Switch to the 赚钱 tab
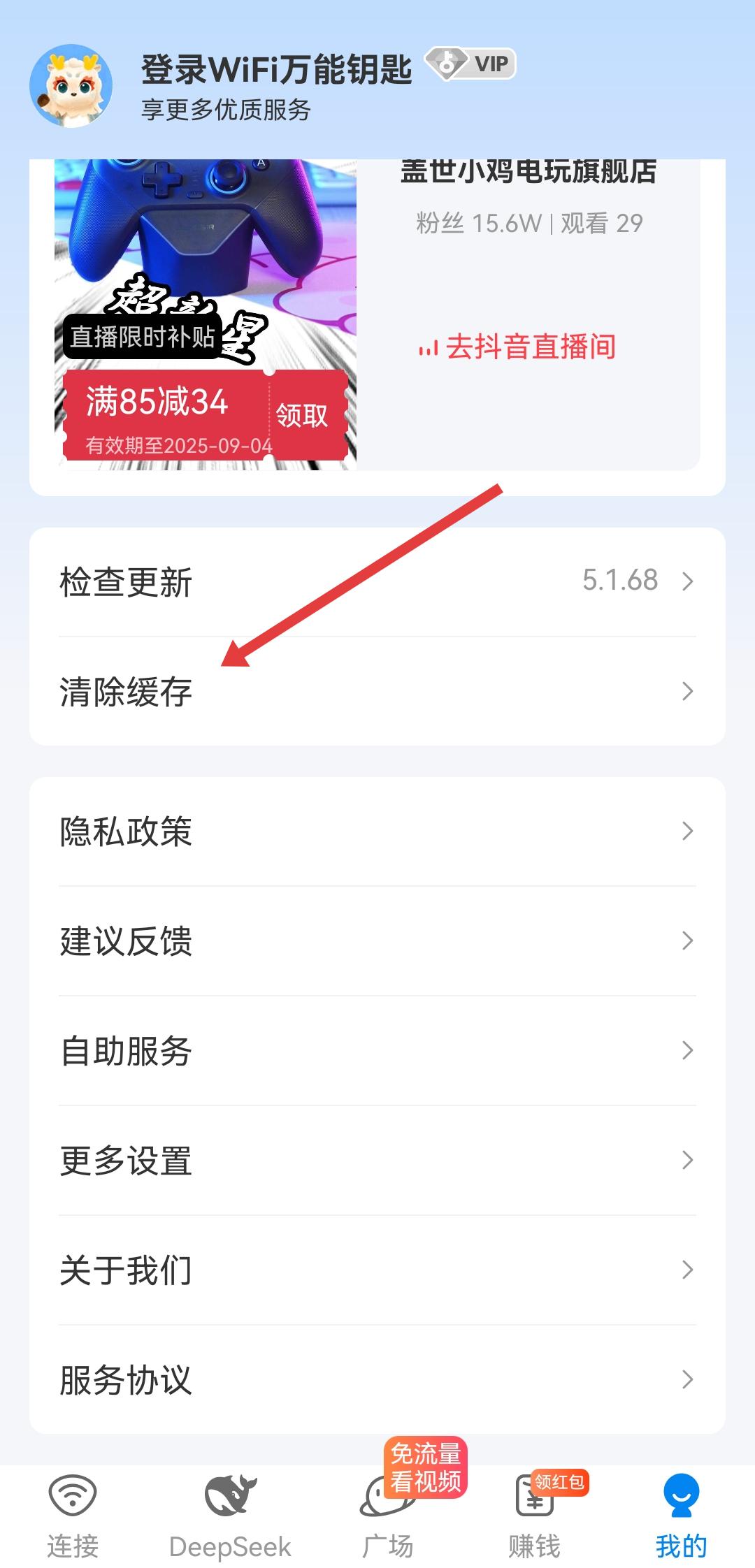 (535, 1515)
